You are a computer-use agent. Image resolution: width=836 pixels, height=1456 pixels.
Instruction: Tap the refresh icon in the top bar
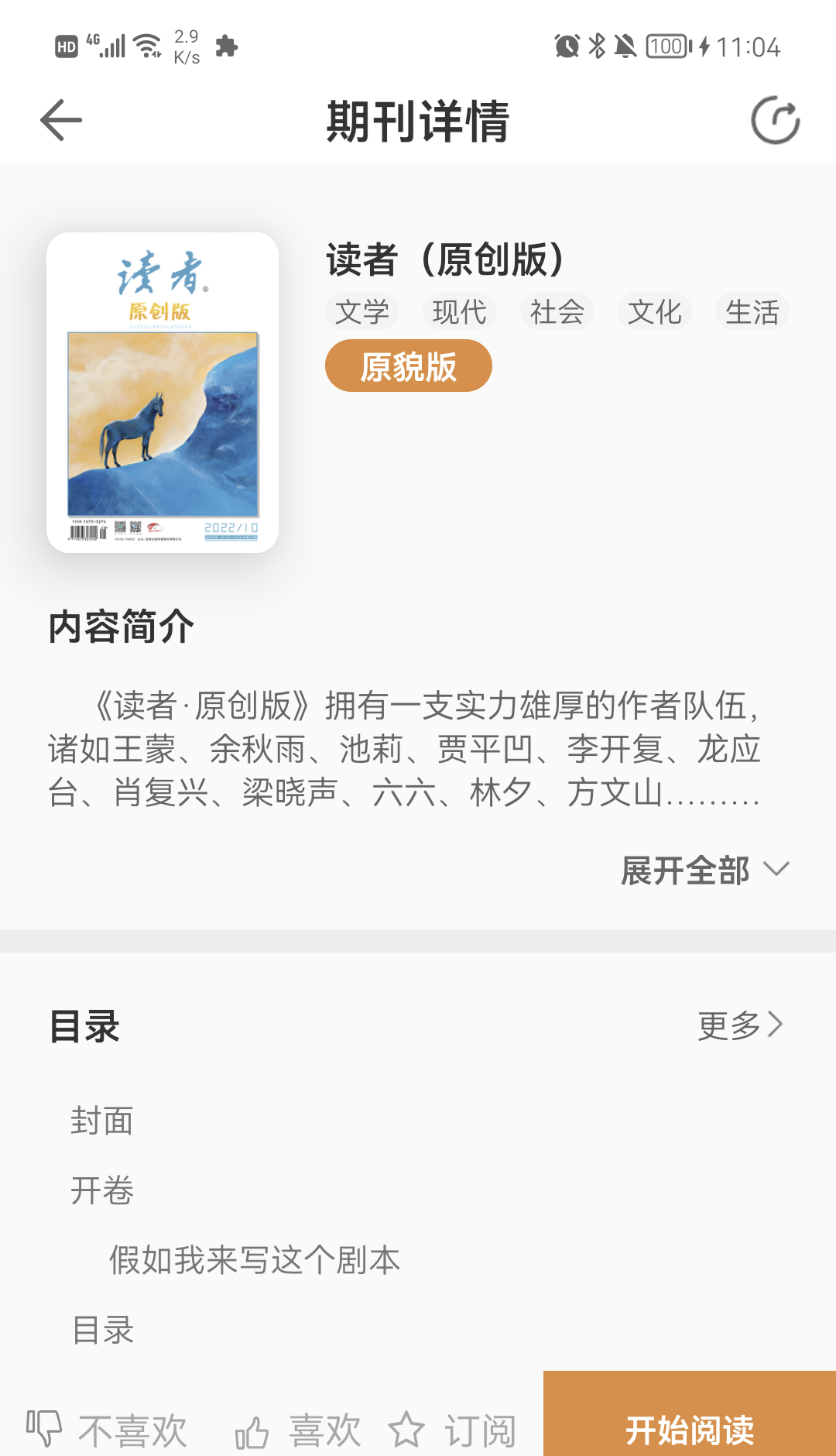click(x=776, y=120)
